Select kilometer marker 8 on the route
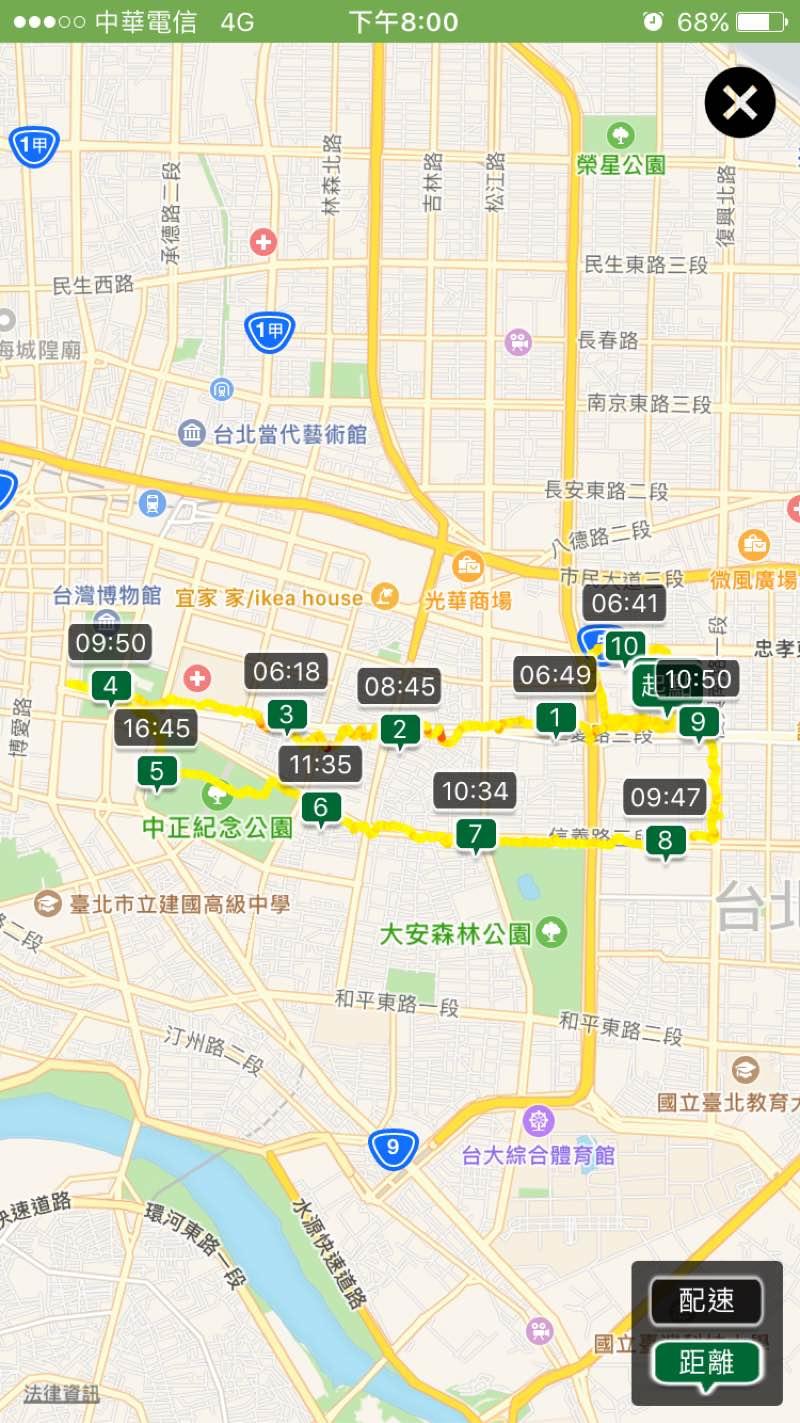The height and width of the screenshot is (1423, 800). tap(665, 840)
